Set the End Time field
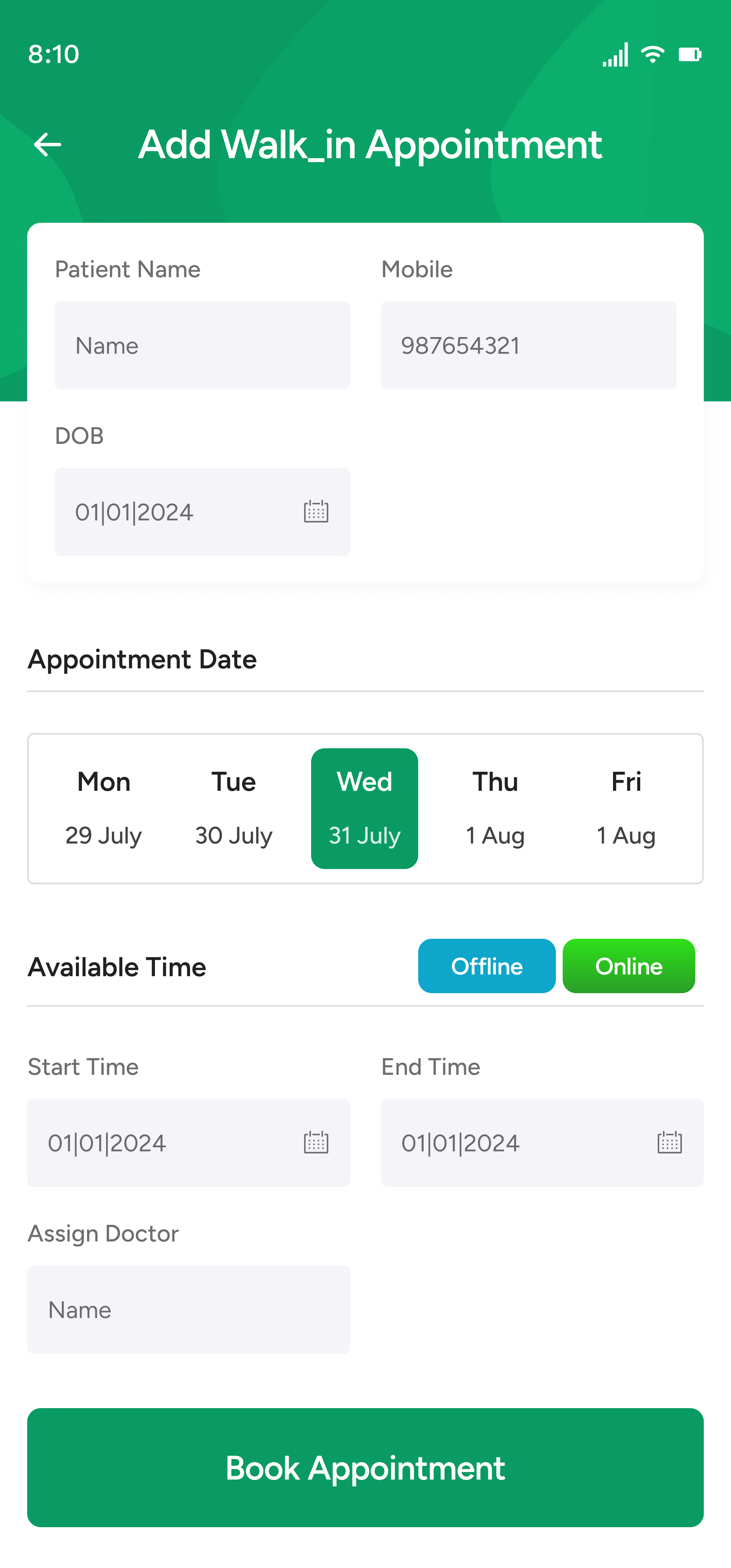Image resolution: width=731 pixels, height=1568 pixels. click(x=541, y=1142)
